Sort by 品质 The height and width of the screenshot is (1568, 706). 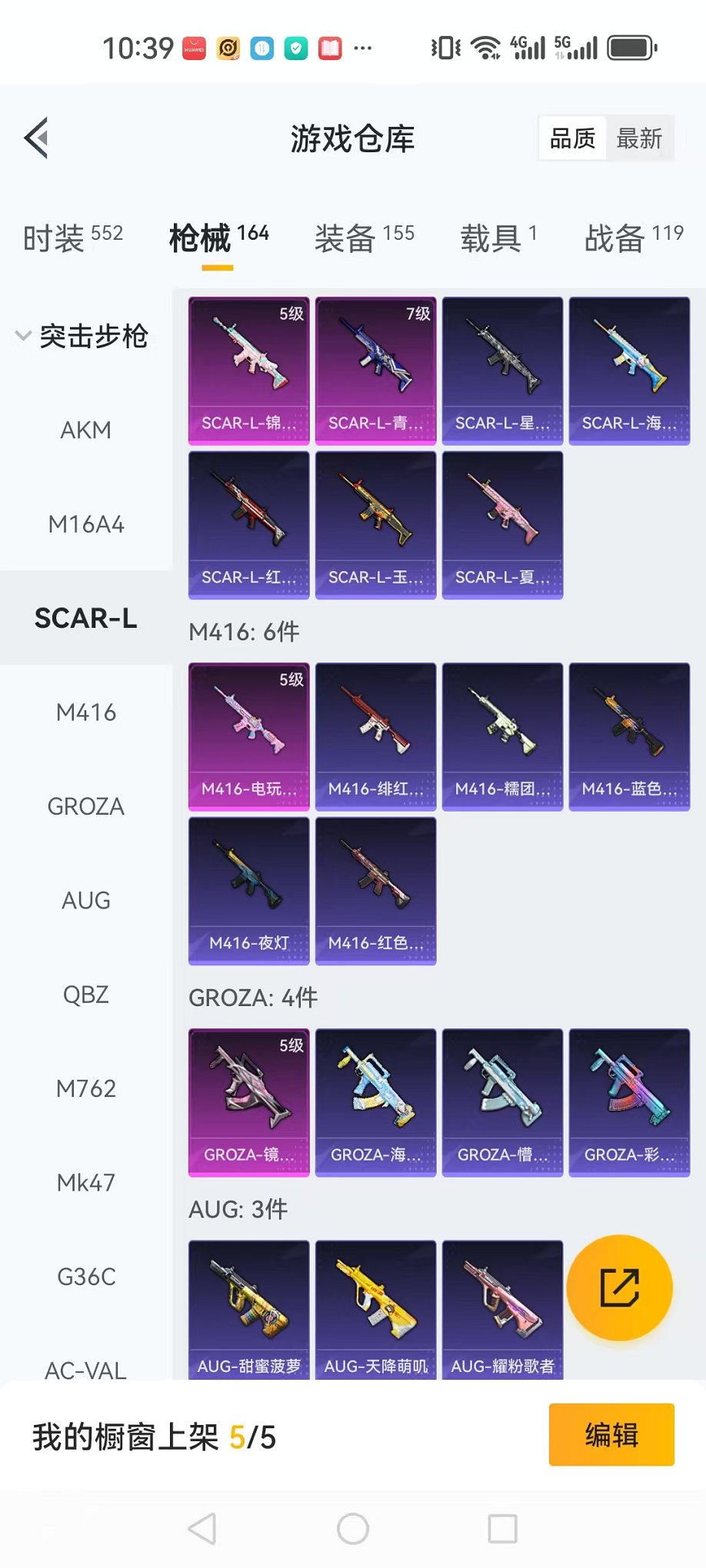pos(573,138)
